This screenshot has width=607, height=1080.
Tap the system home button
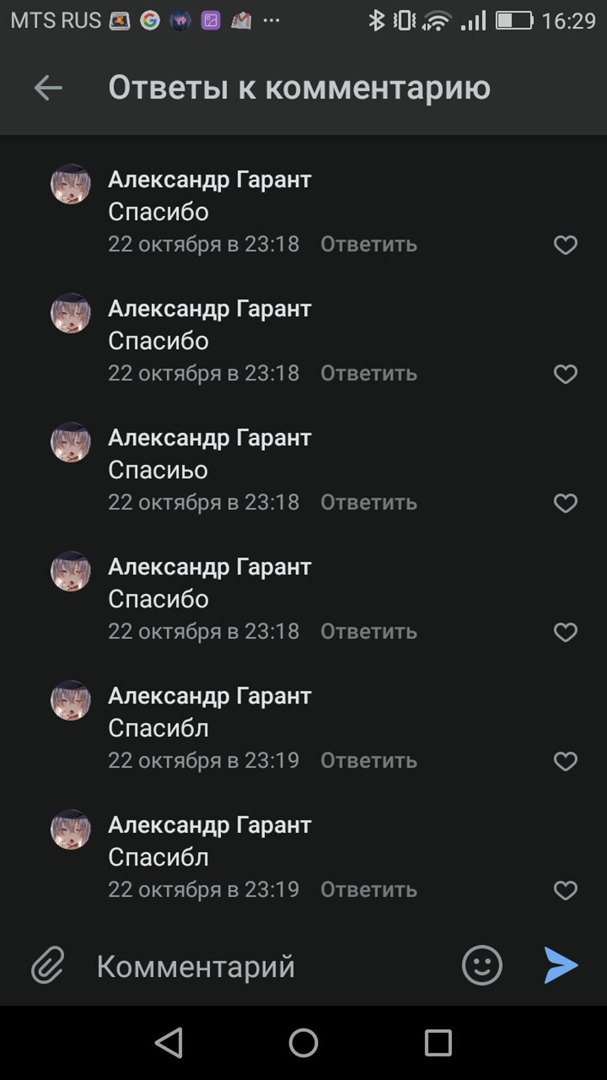click(303, 1043)
